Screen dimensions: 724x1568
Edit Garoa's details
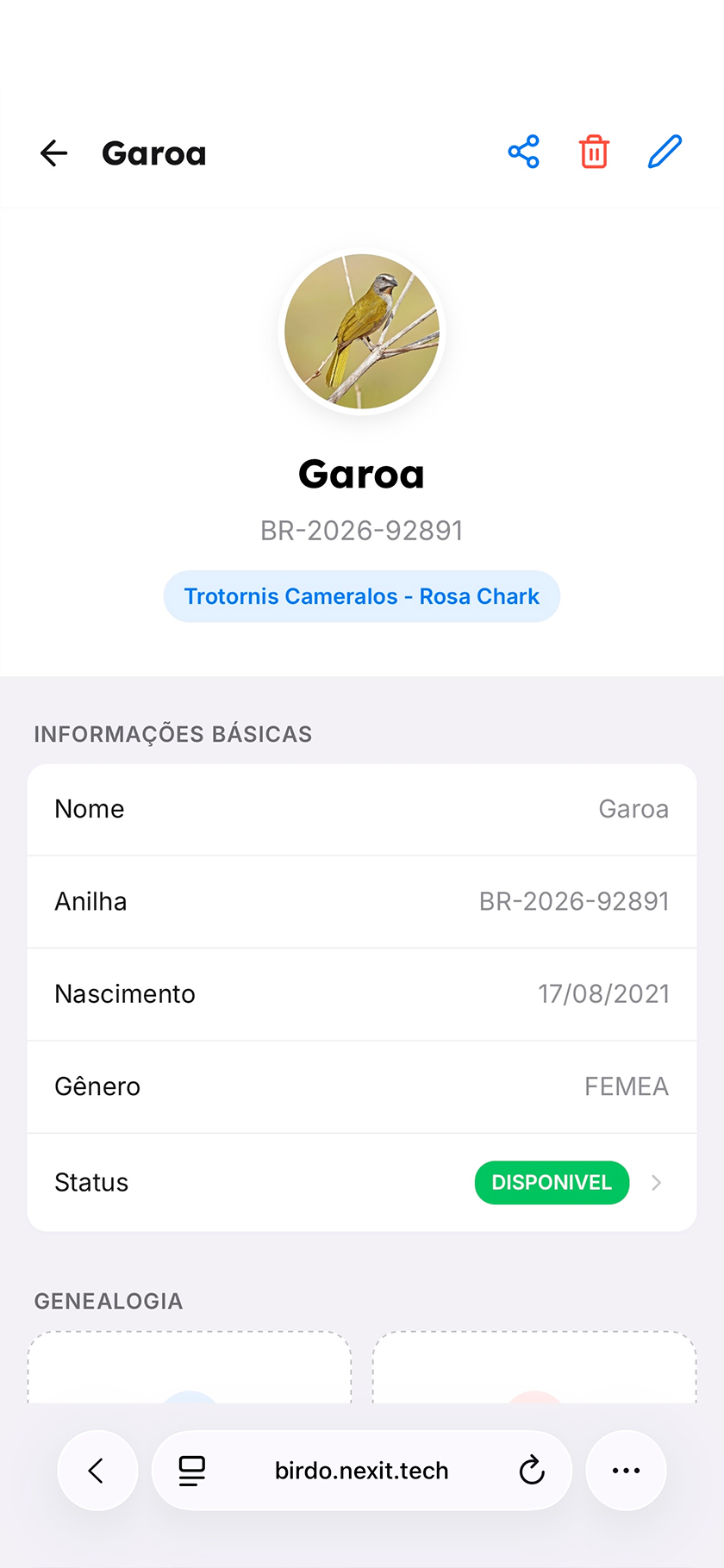coord(665,152)
